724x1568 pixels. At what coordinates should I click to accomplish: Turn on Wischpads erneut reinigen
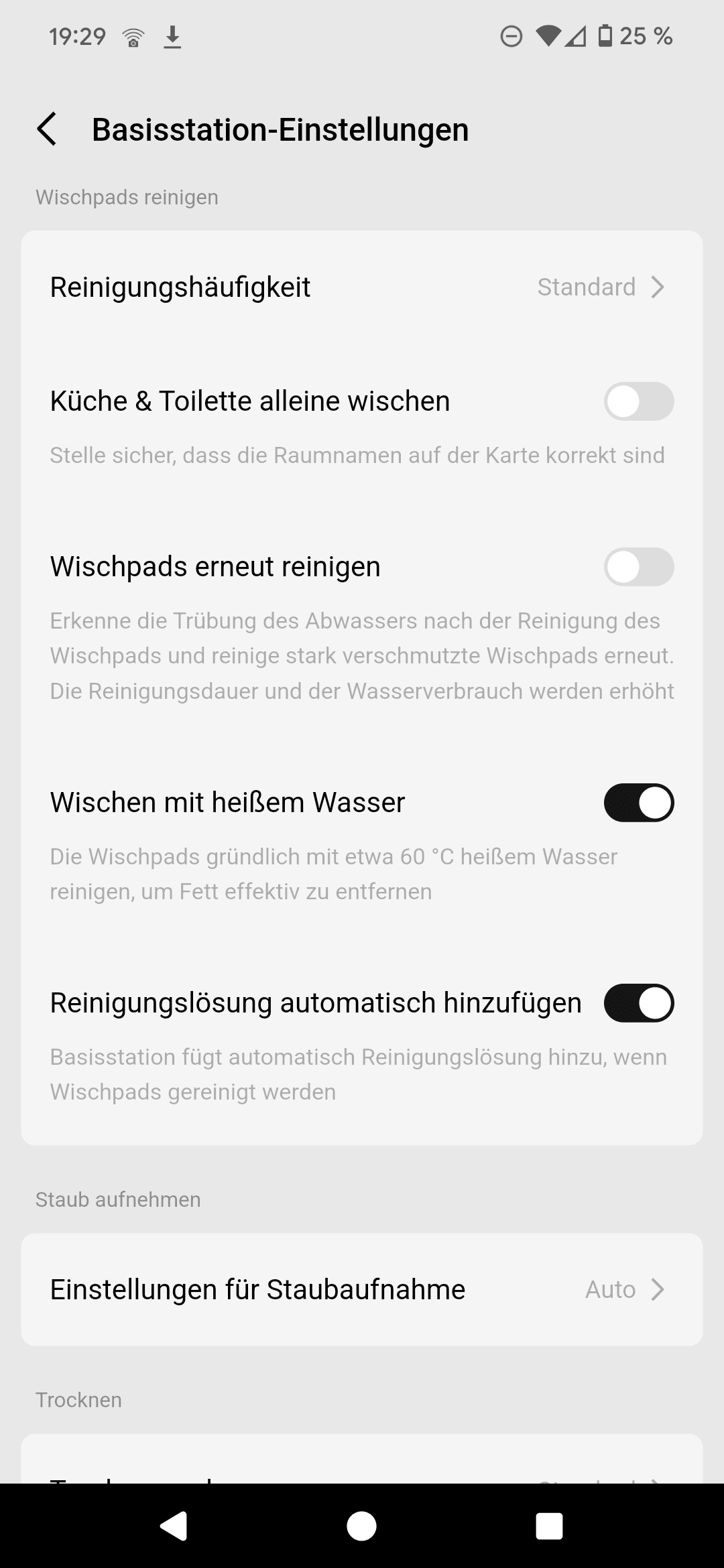638,567
